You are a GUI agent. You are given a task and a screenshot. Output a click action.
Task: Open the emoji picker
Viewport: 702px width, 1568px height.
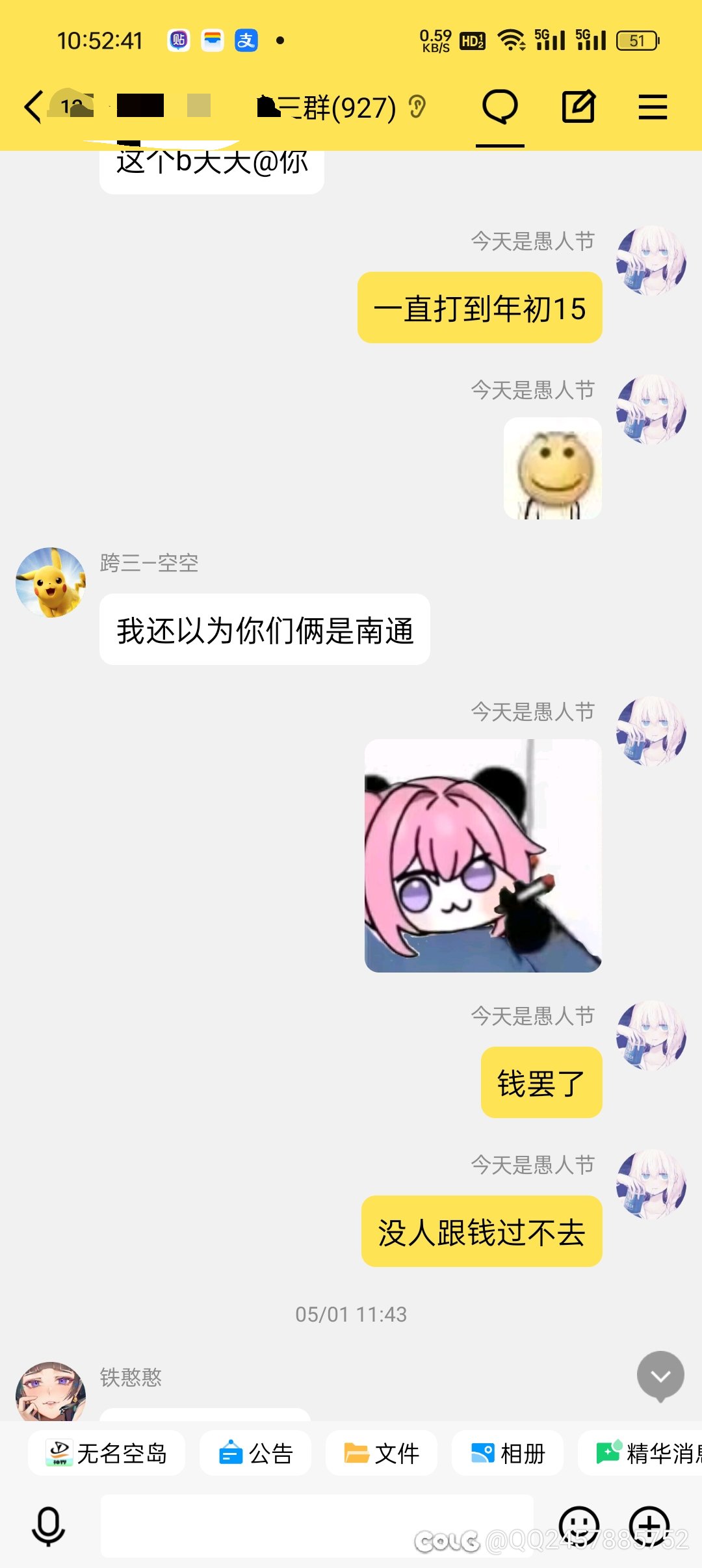[x=578, y=1526]
